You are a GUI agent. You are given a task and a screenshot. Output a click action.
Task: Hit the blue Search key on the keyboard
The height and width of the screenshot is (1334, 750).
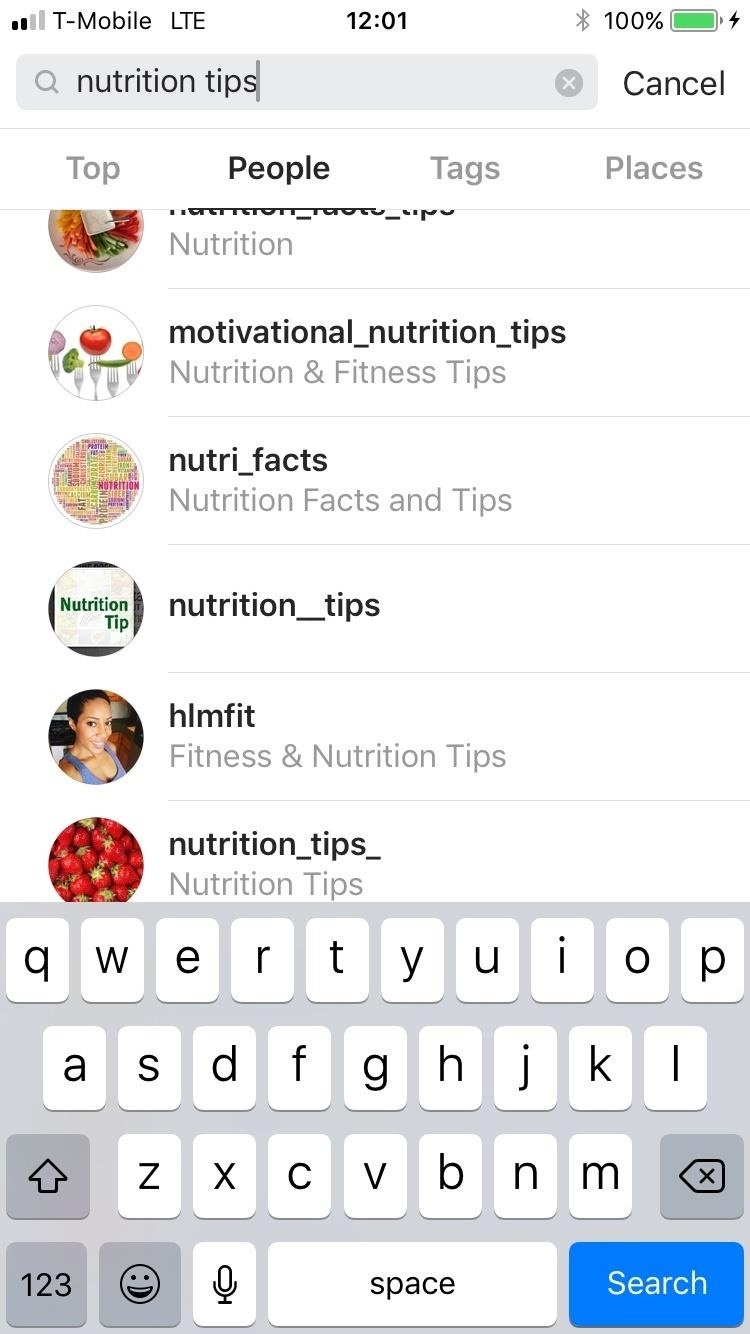pyautogui.click(x=656, y=1283)
